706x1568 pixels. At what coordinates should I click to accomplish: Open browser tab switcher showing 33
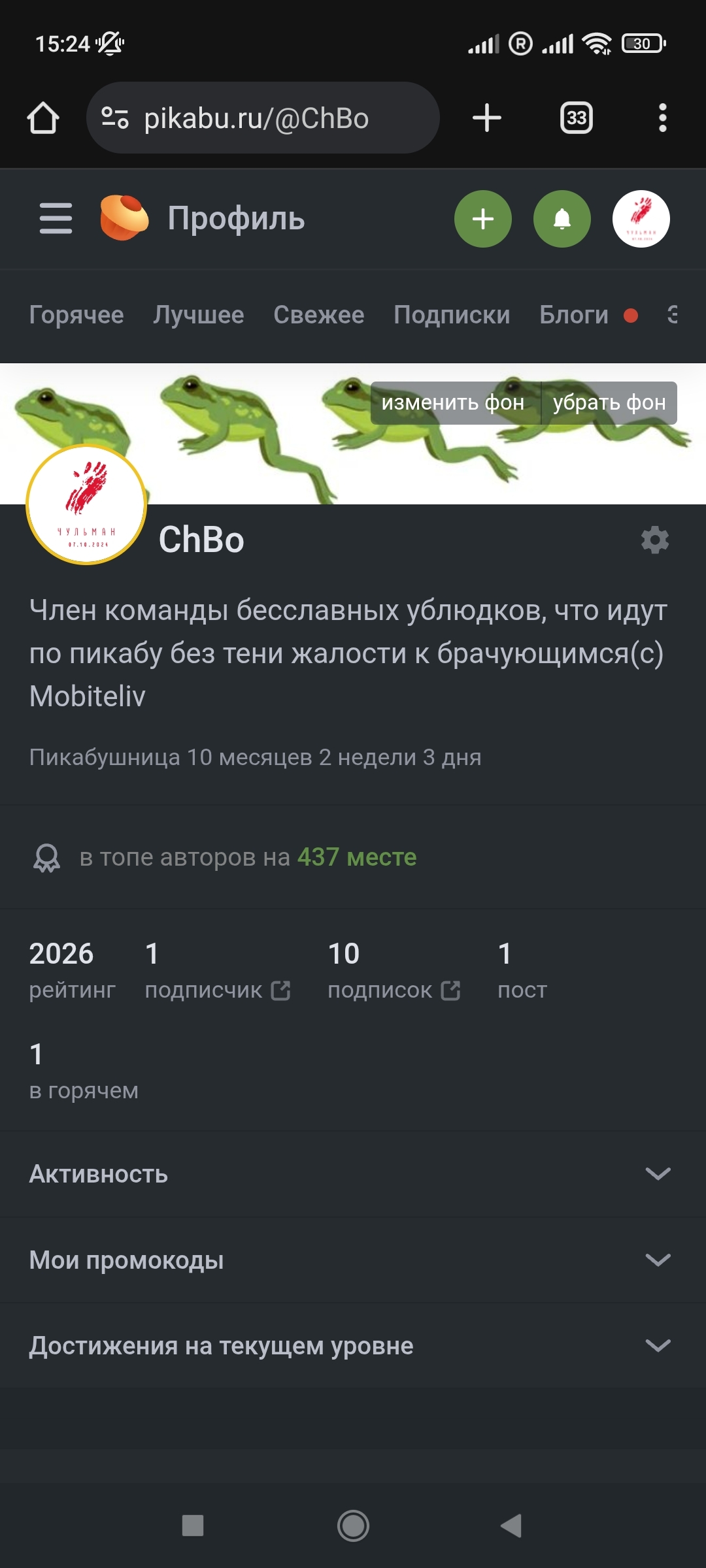coord(576,118)
